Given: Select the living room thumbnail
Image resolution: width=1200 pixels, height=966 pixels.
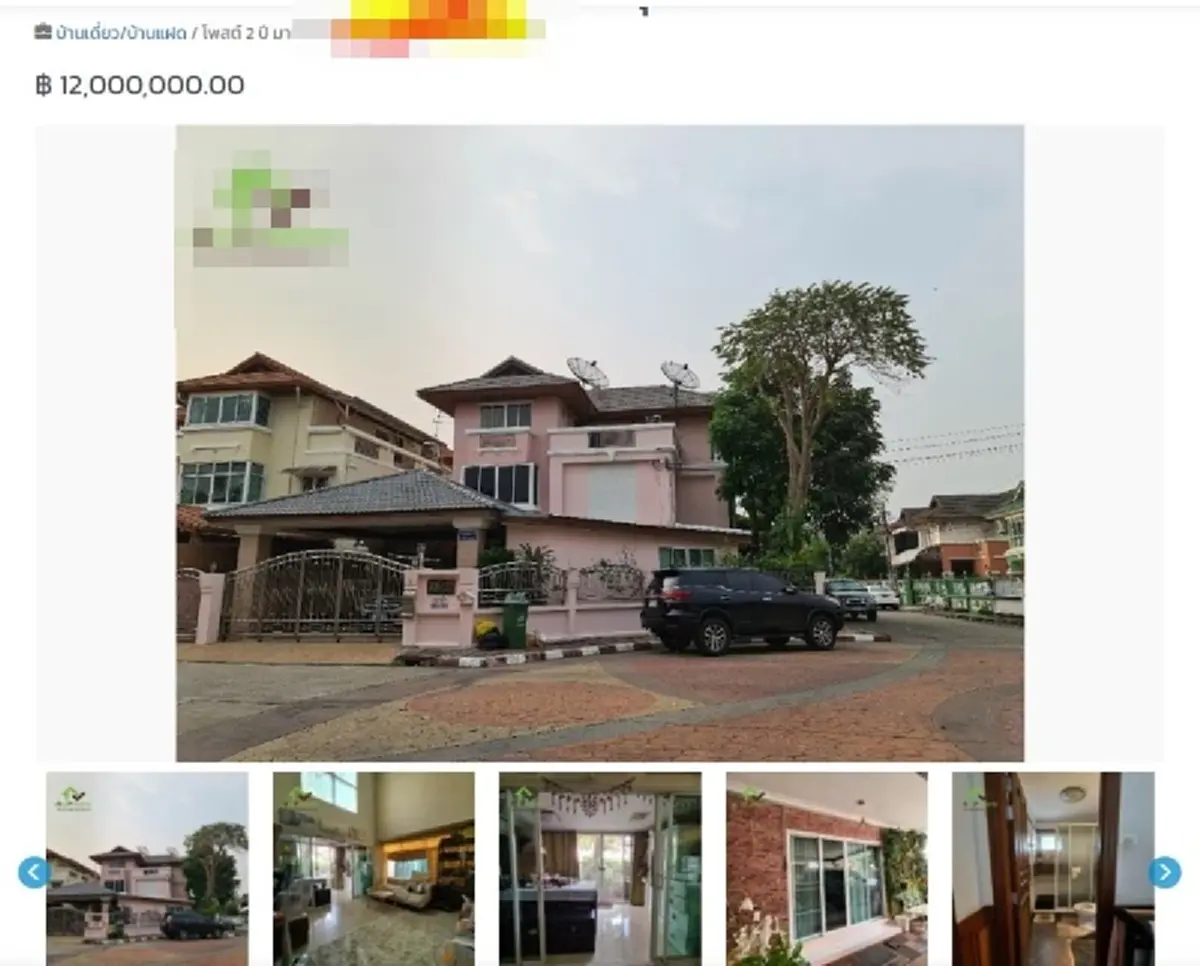Looking at the screenshot, I should click(x=374, y=868).
